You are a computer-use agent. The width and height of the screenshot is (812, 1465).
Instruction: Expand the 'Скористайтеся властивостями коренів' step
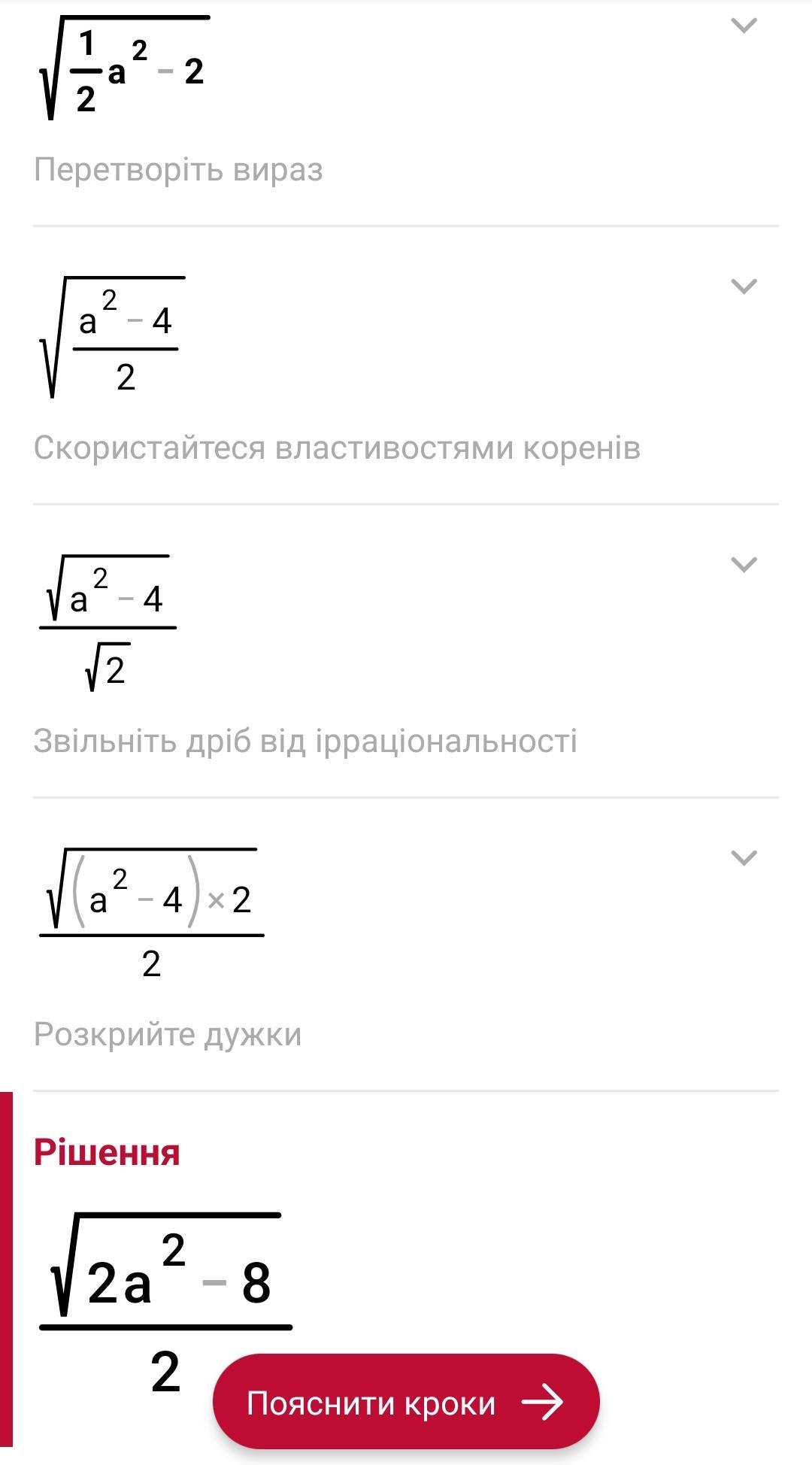coord(744,287)
